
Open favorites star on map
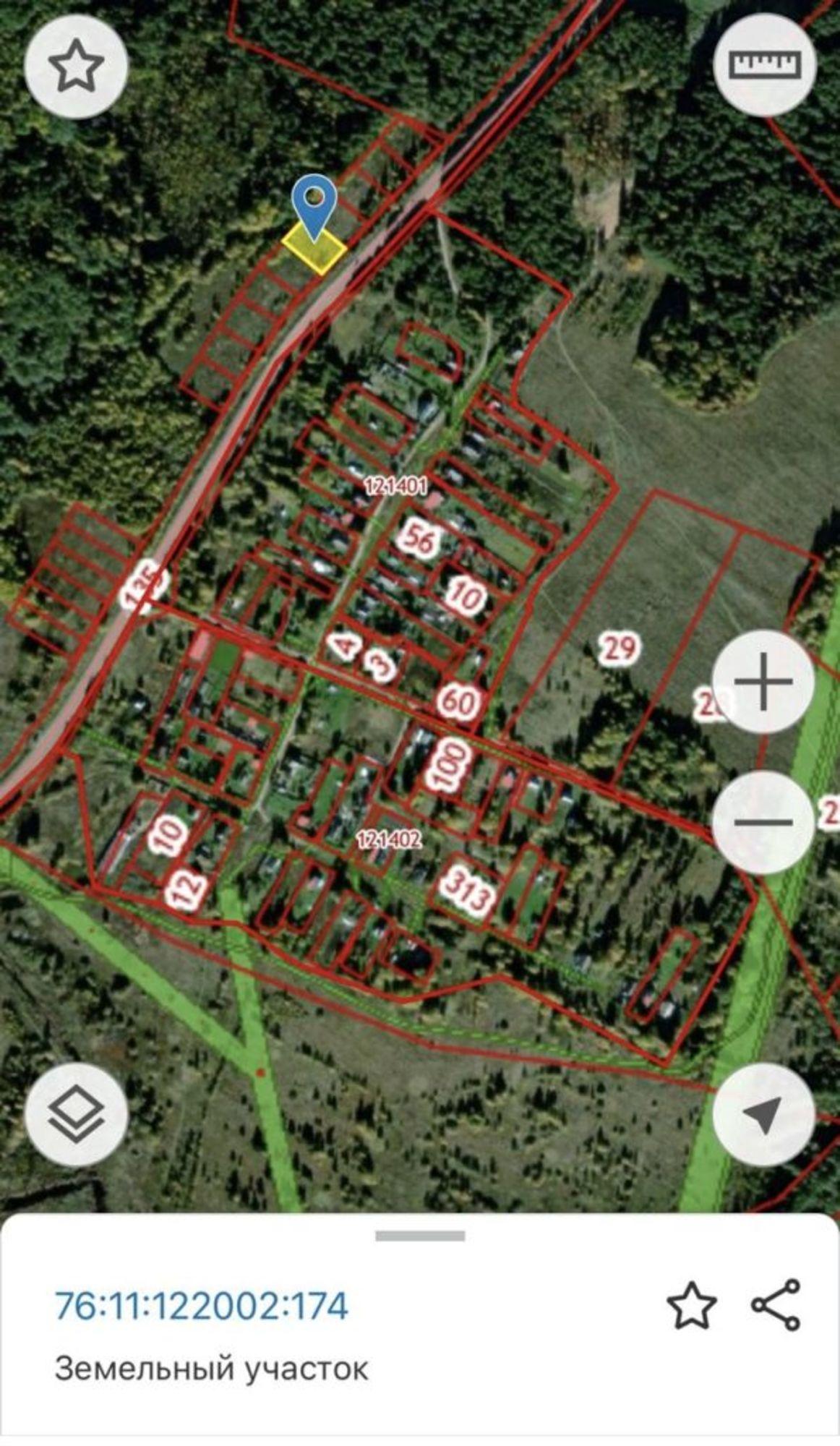[x=76, y=67]
